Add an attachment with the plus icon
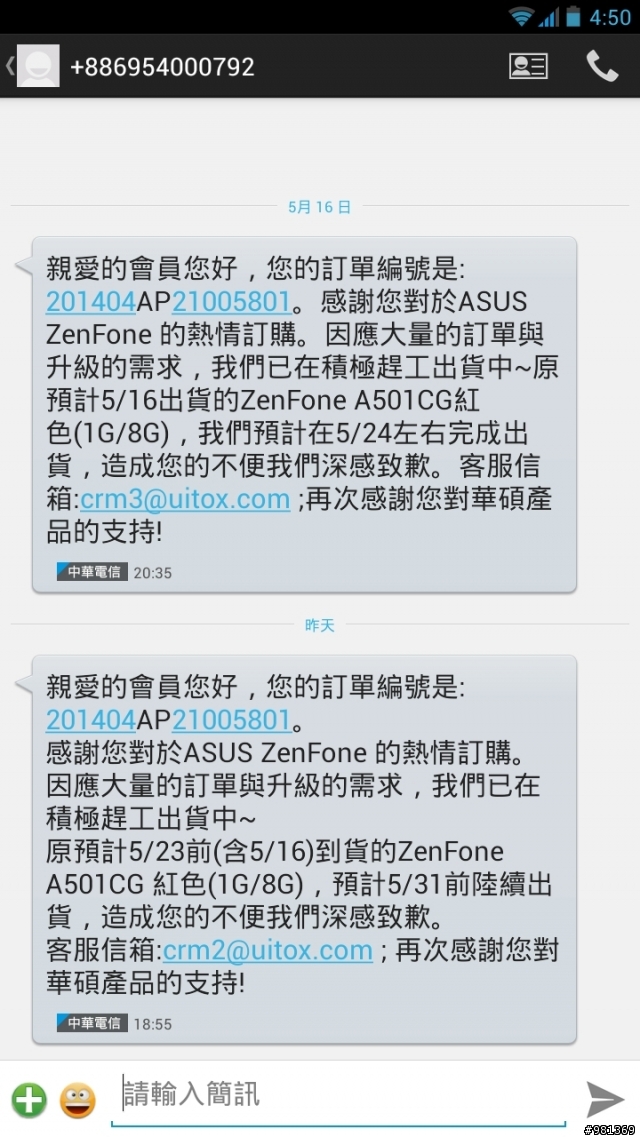Screen dimensions: 640x1138 tap(29, 1100)
